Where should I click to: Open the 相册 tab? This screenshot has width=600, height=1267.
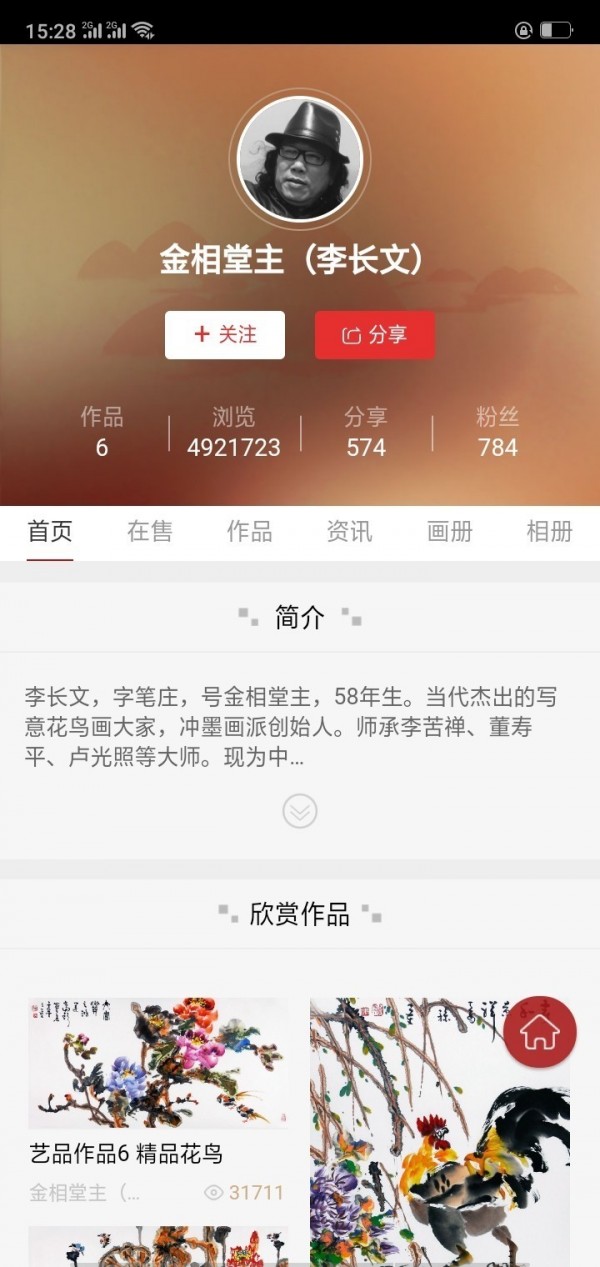point(549,531)
